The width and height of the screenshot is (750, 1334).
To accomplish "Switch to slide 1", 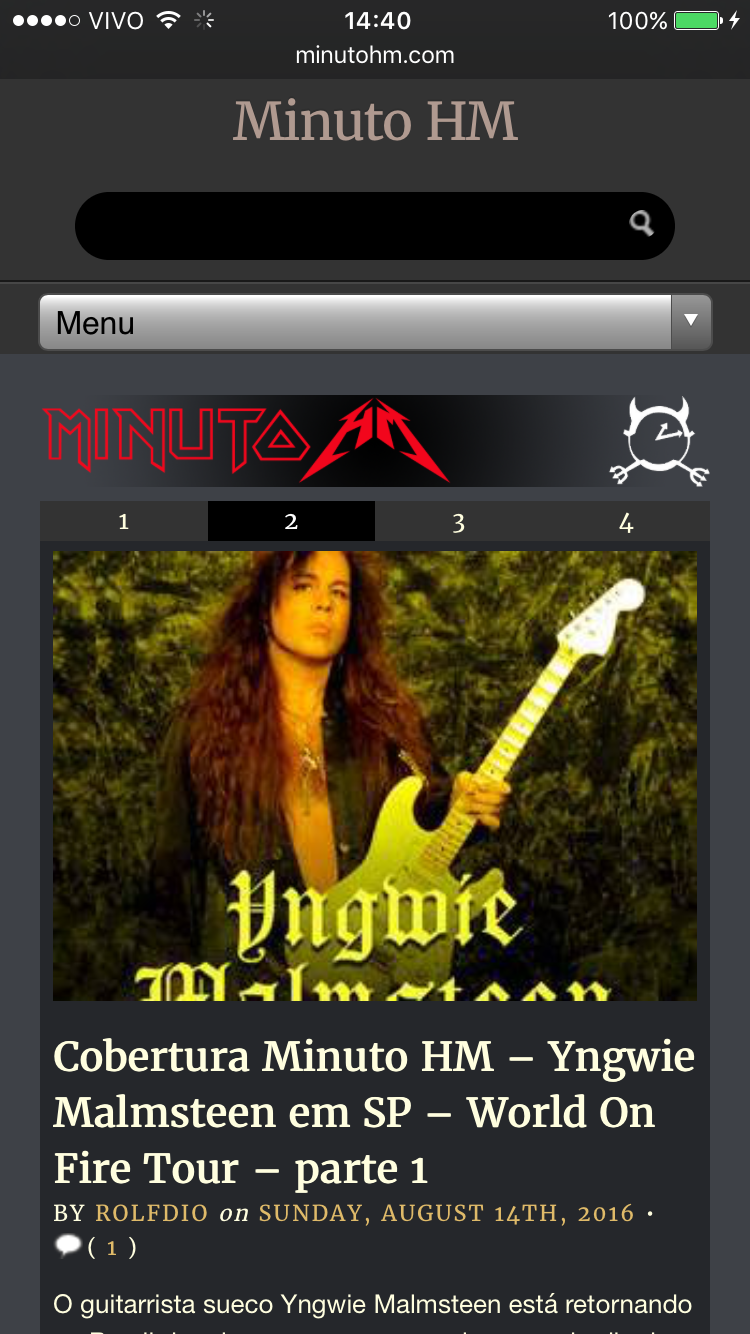I will pyautogui.click(x=124, y=521).
